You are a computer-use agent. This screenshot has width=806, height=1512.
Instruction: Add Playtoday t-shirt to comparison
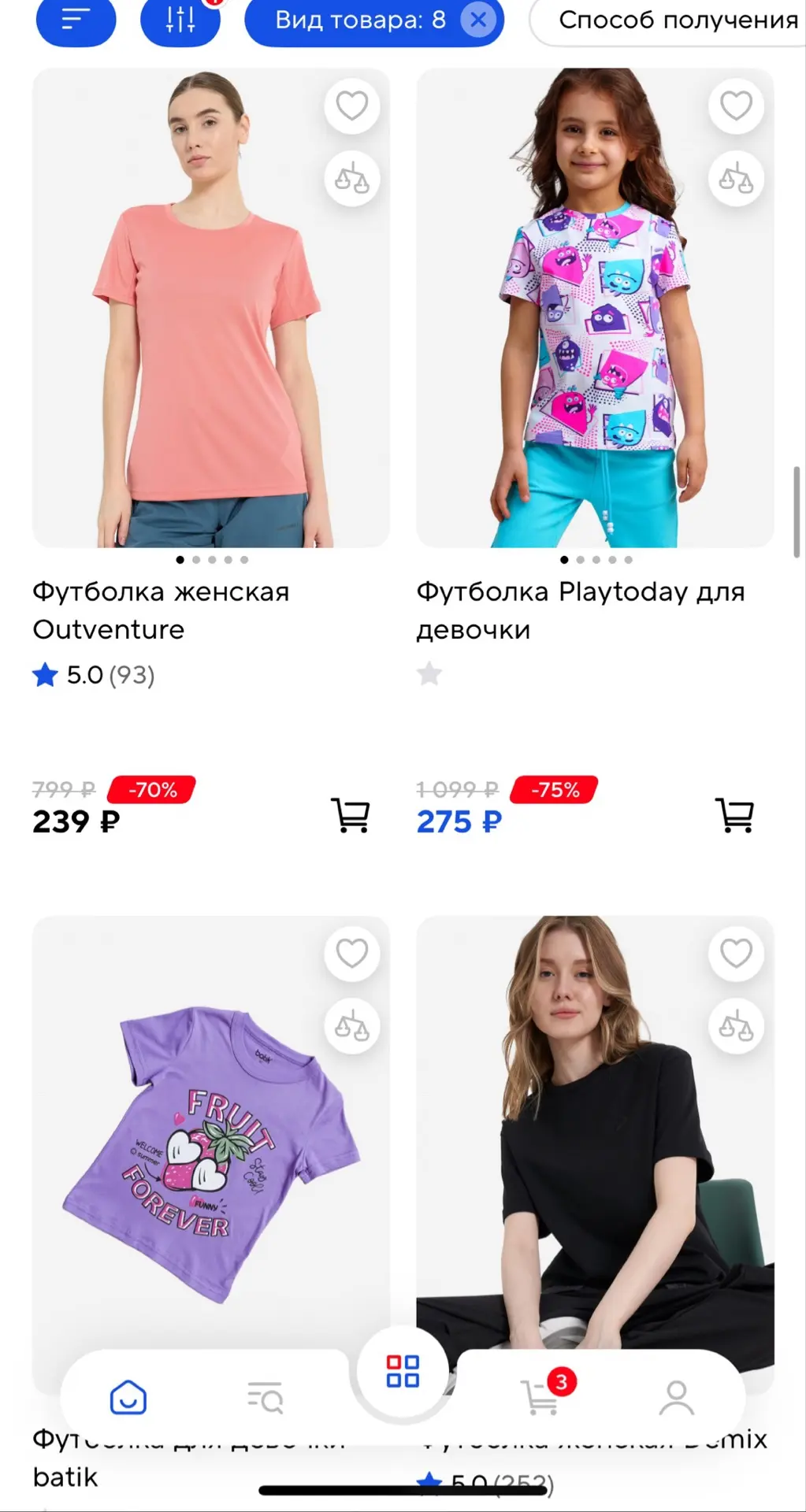point(736,179)
